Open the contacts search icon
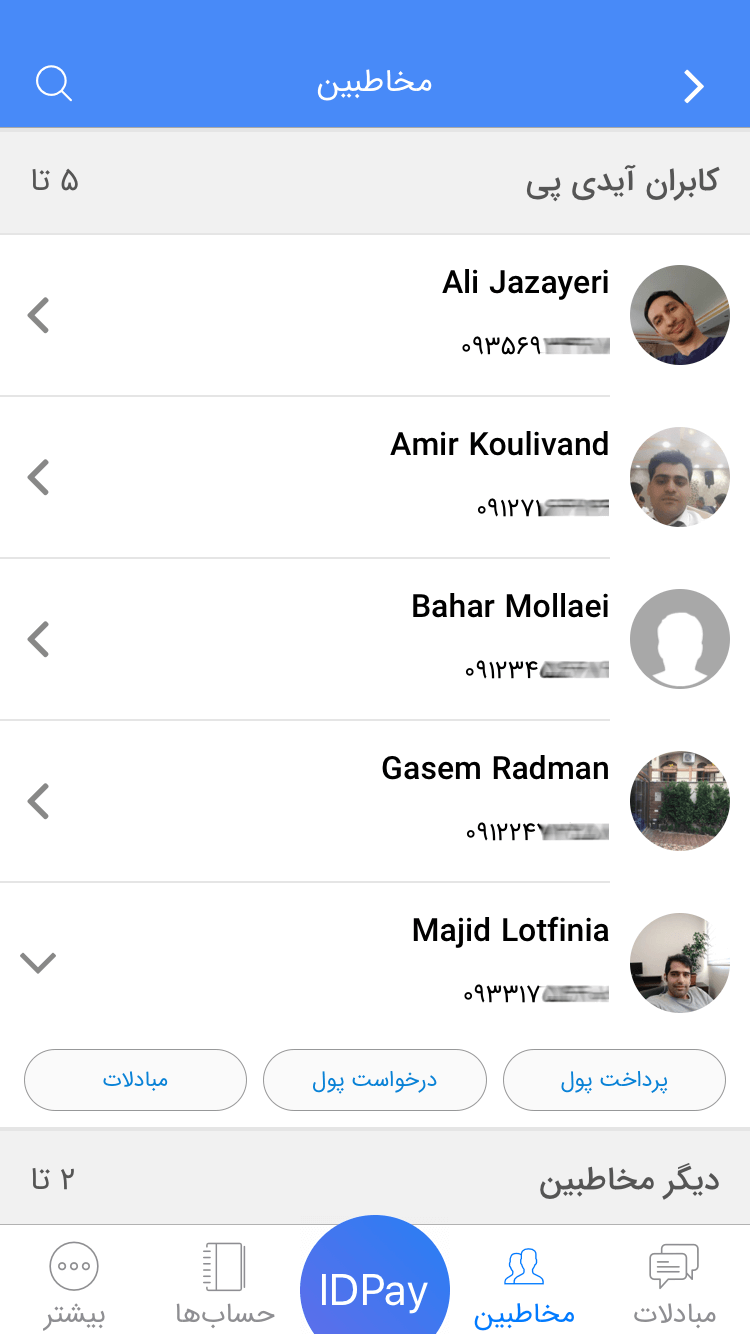Screen dimensions: 750x1334 point(54,83)
